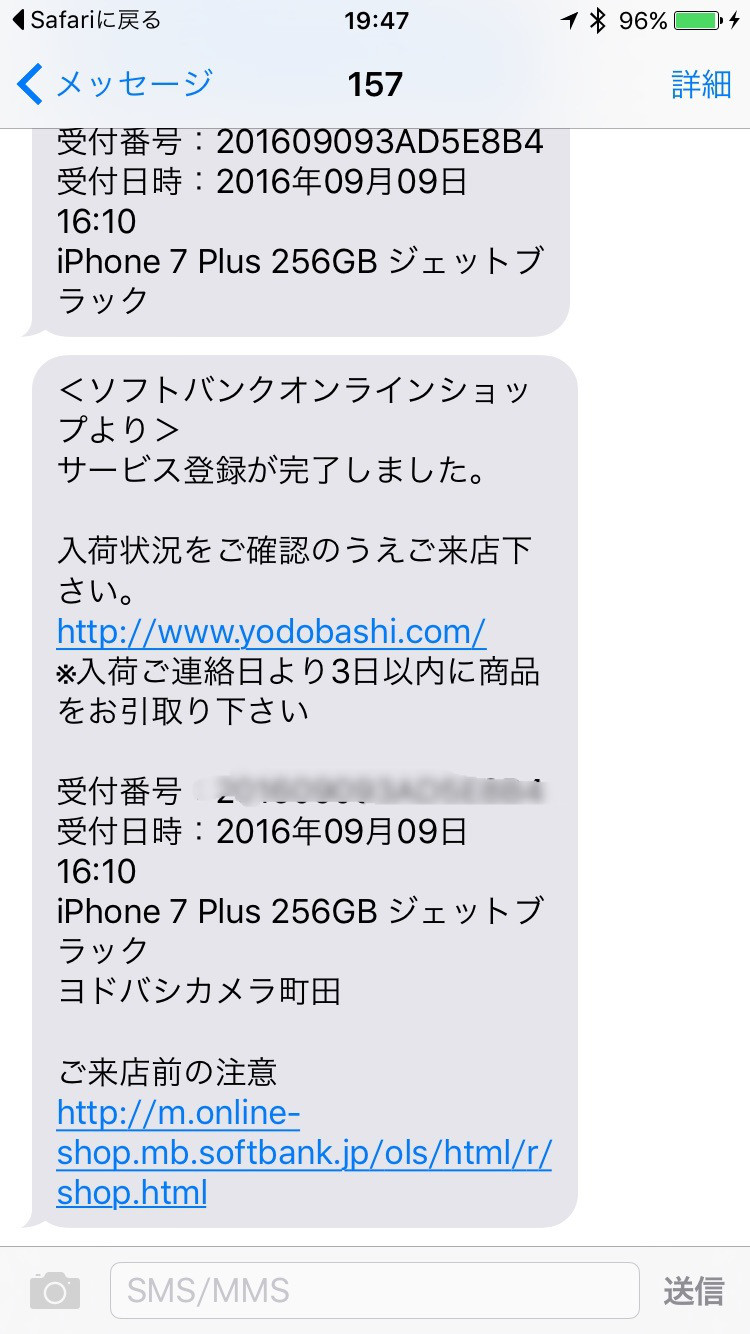Tap the camera icon to attach a photo

click(54, 1290)
